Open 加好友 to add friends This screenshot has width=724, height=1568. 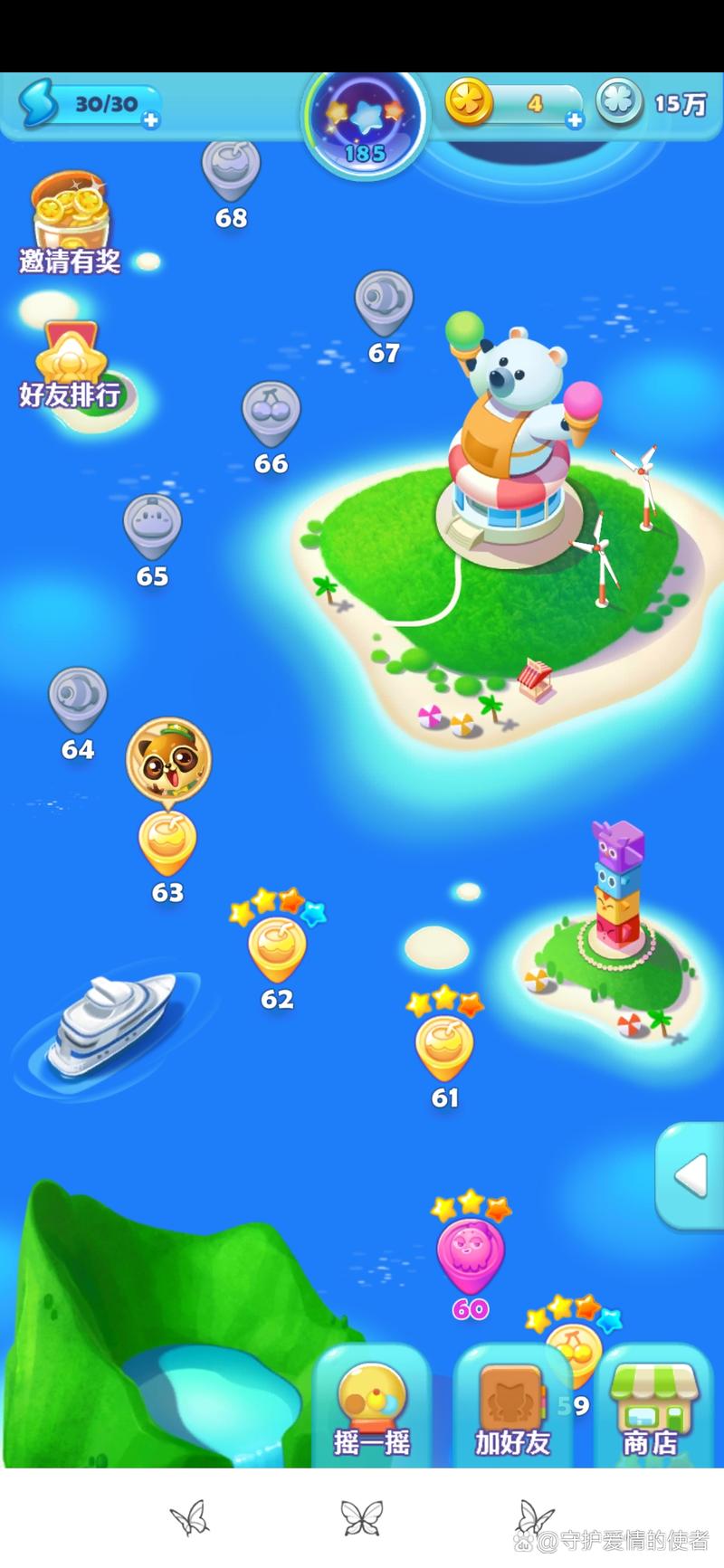(512, 1405)
